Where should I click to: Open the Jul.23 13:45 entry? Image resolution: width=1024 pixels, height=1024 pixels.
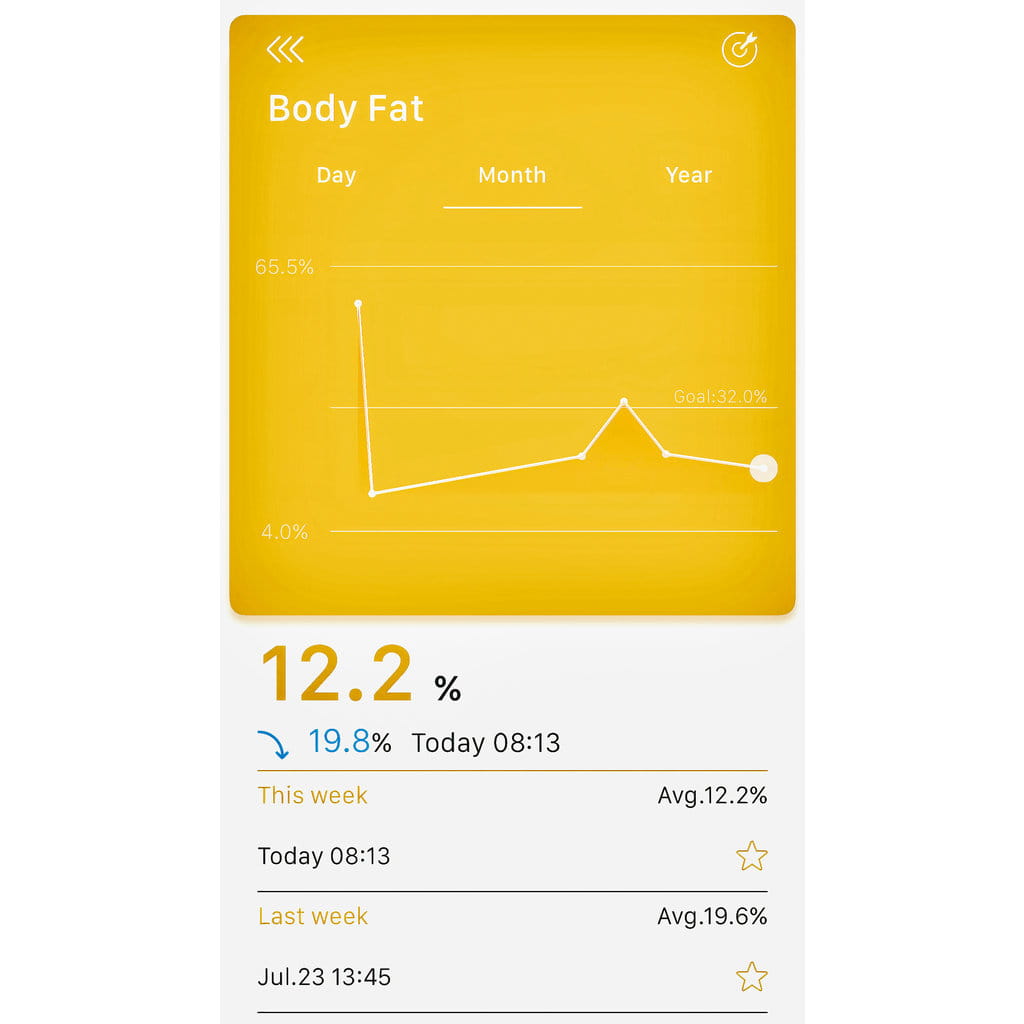pyautogui.click(x=512, y=977)
